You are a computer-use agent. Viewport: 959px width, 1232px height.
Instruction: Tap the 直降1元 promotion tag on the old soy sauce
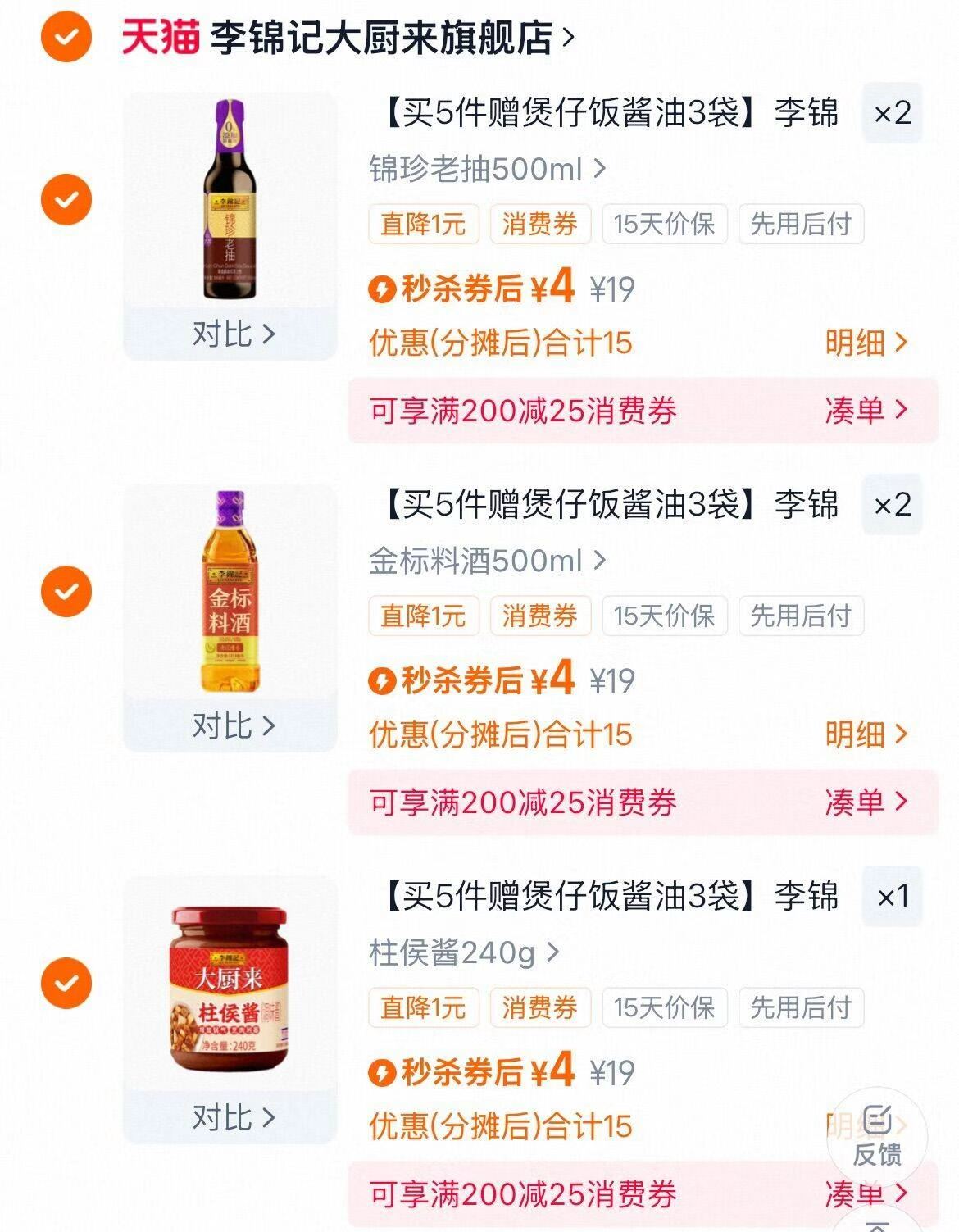tap(423, 224)
